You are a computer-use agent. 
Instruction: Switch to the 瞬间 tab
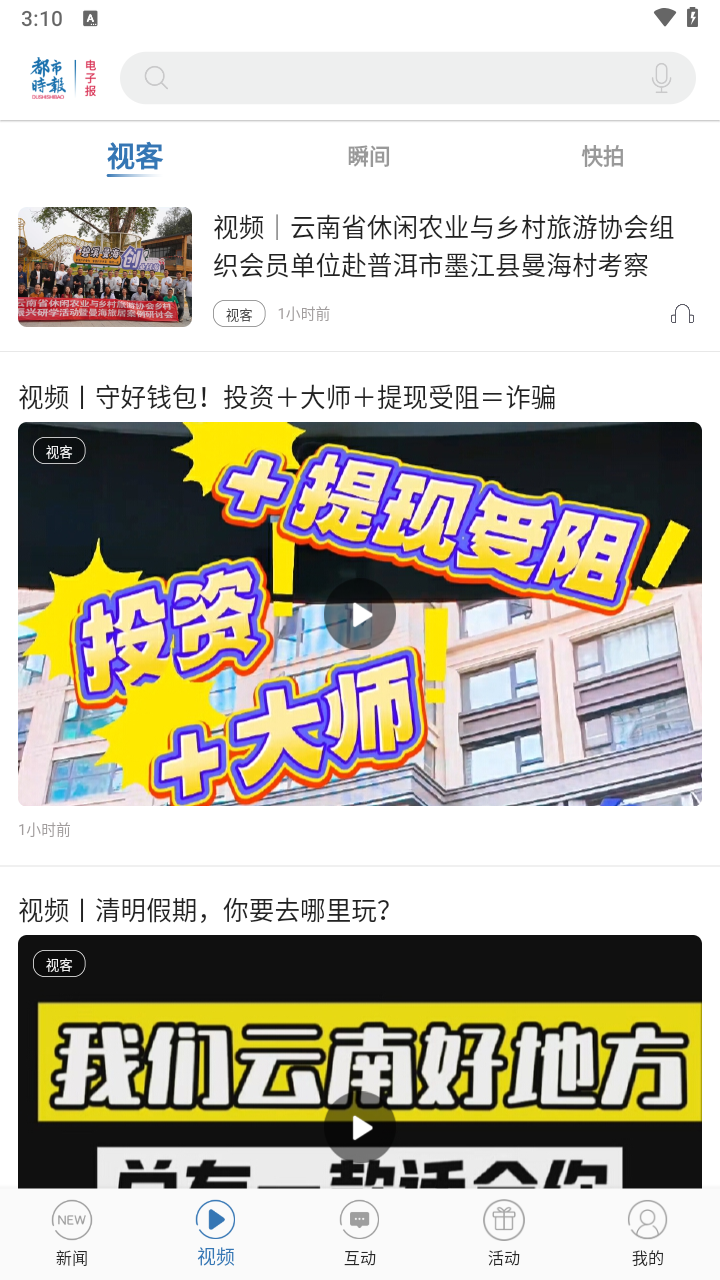point(368,157)
